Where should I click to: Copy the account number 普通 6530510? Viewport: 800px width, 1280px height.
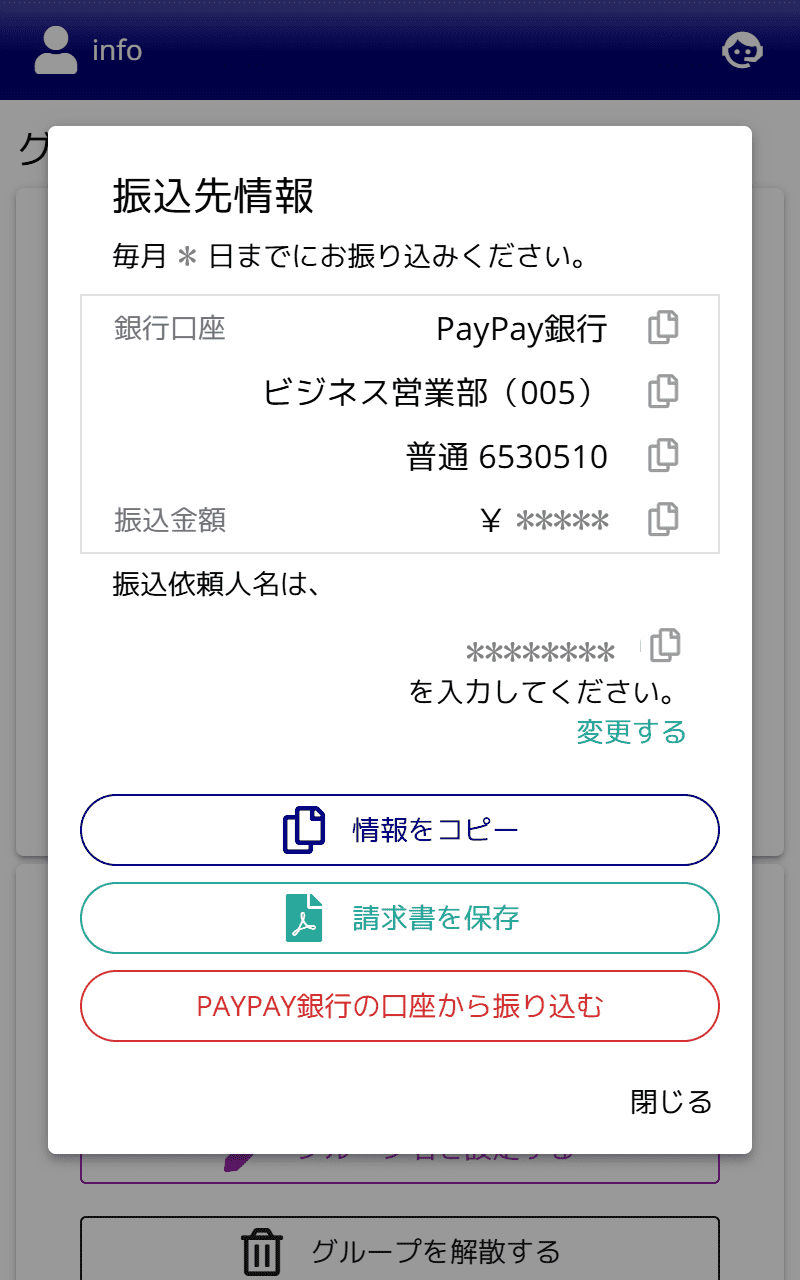663,455
